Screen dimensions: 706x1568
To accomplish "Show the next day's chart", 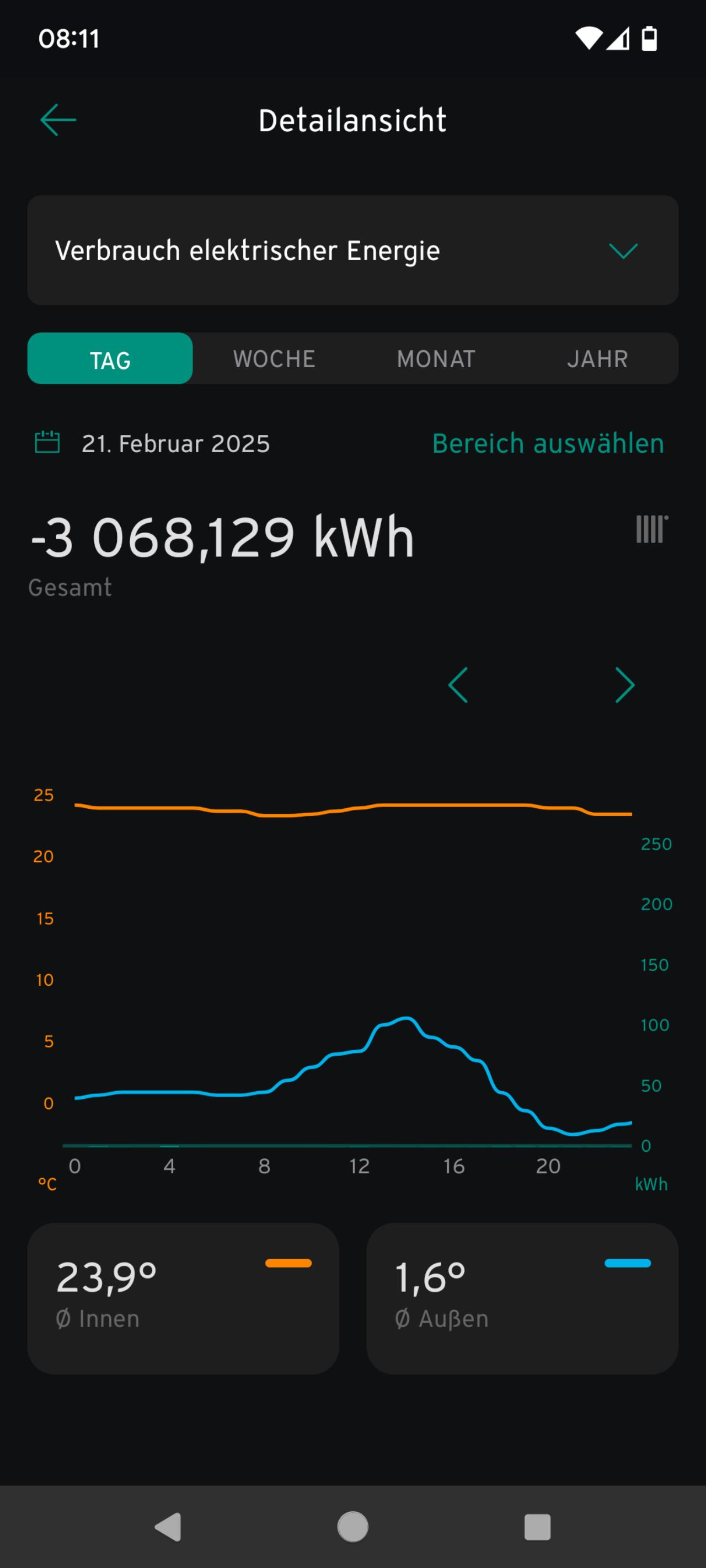I will click(624, 685).
